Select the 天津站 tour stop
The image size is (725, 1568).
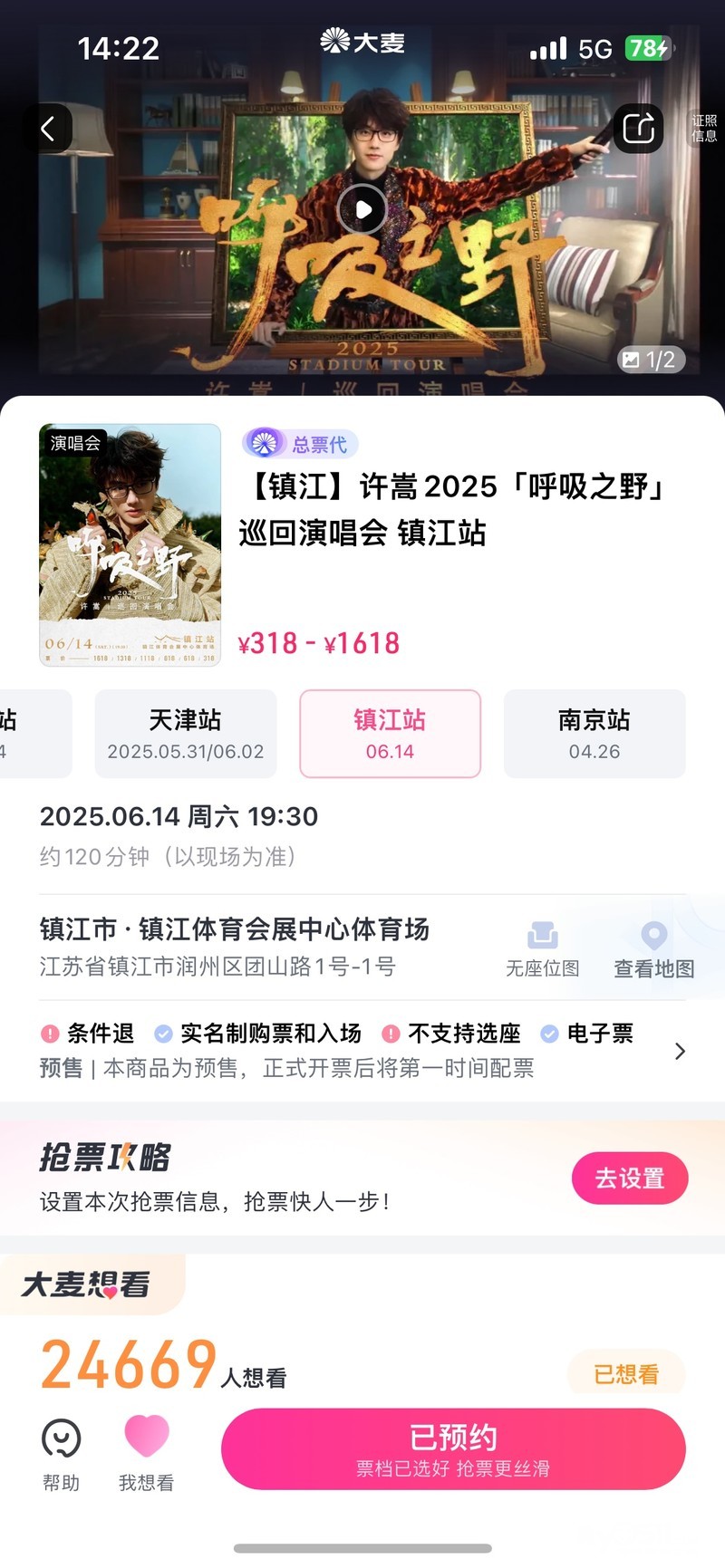(x=186, y=734)
